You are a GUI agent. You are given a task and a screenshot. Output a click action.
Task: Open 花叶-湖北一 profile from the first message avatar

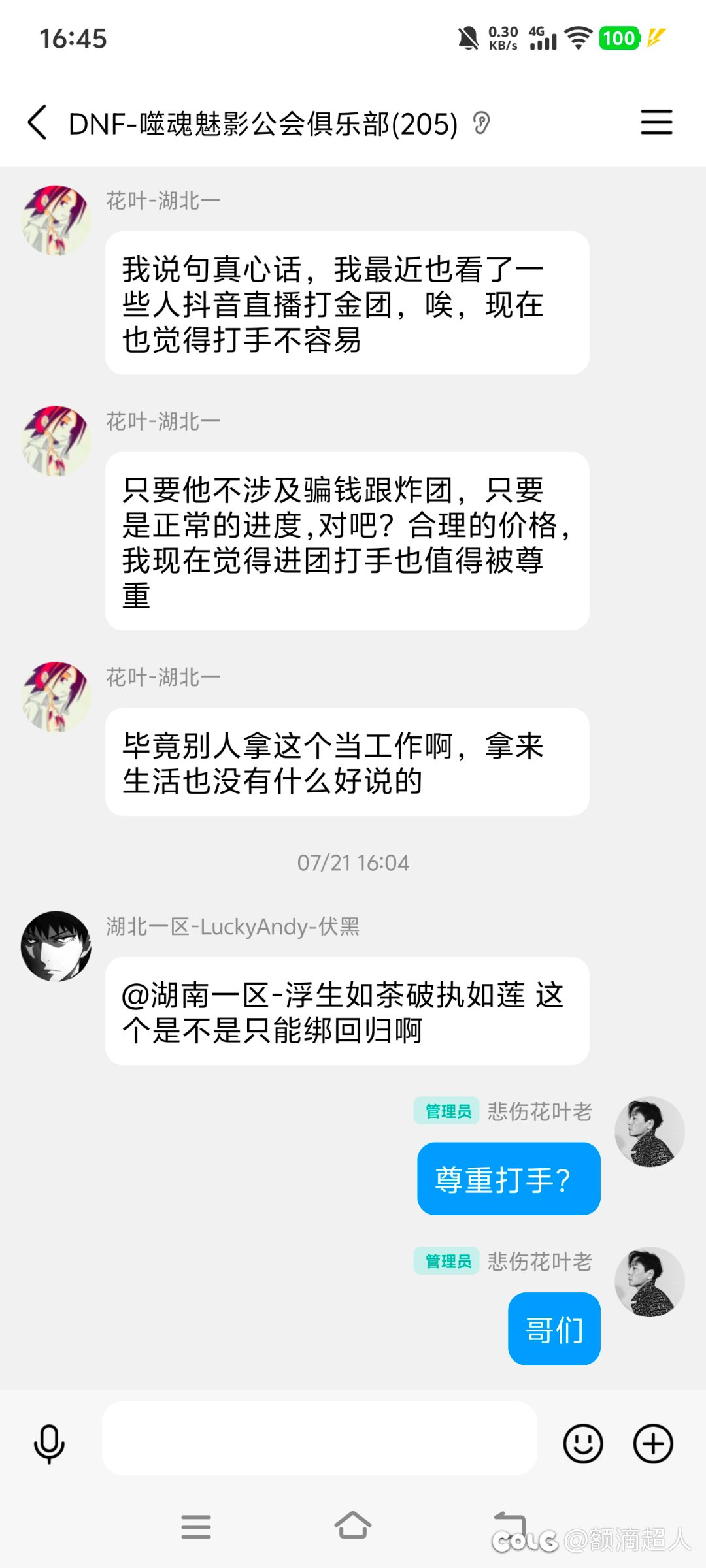[56, 220]
